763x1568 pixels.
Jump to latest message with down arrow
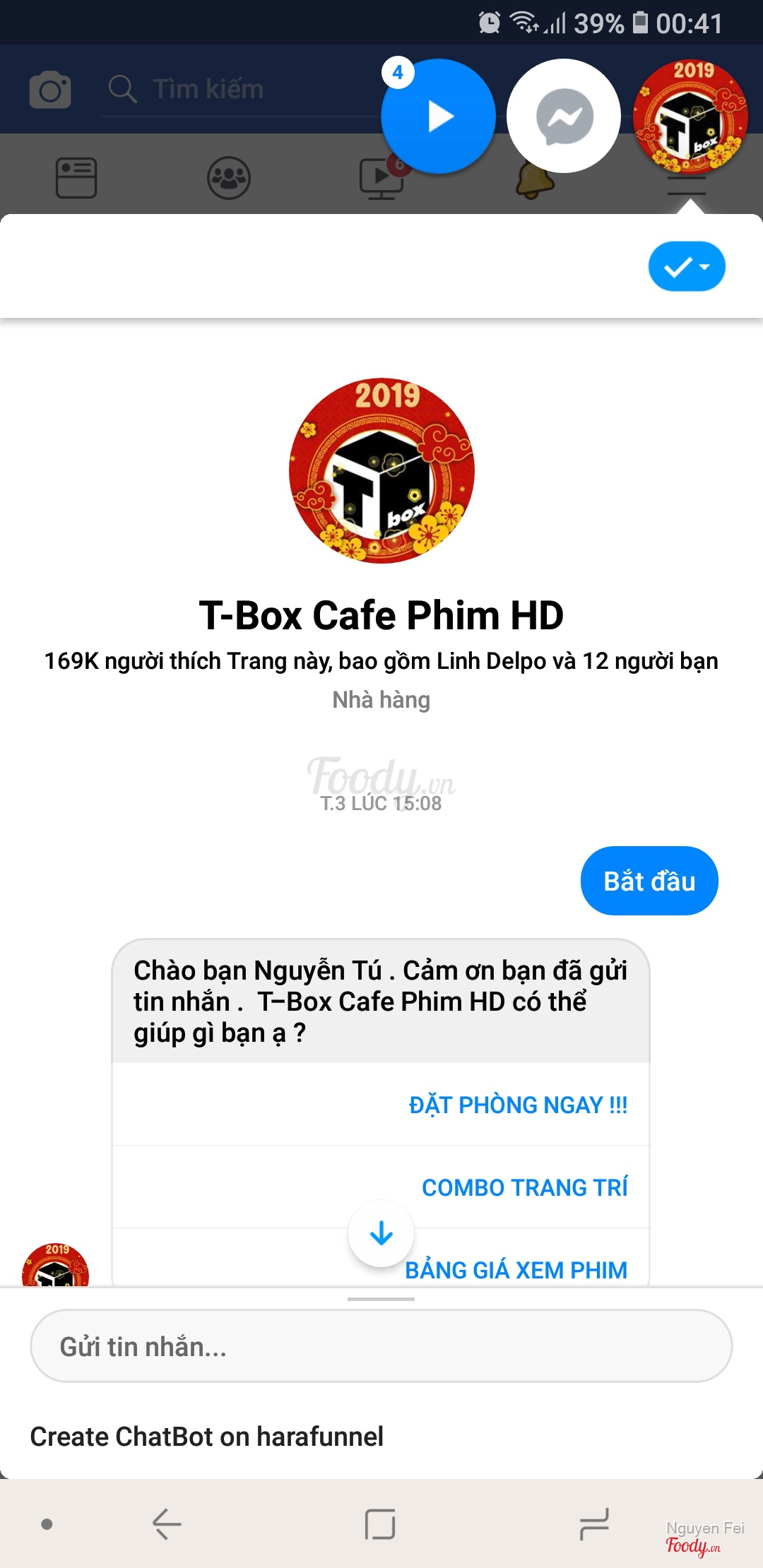[381, 1233]
